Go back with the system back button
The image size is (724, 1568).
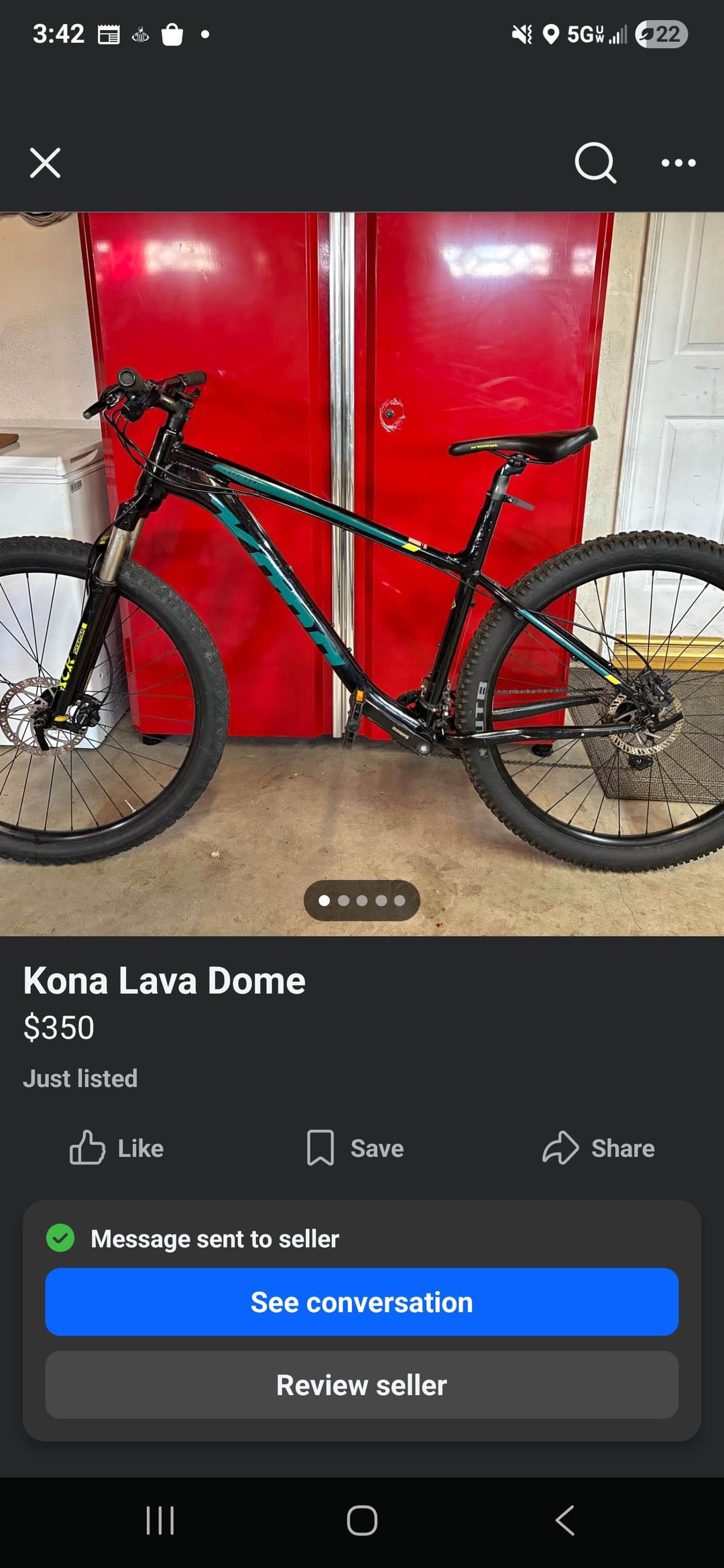point(565,1520)
